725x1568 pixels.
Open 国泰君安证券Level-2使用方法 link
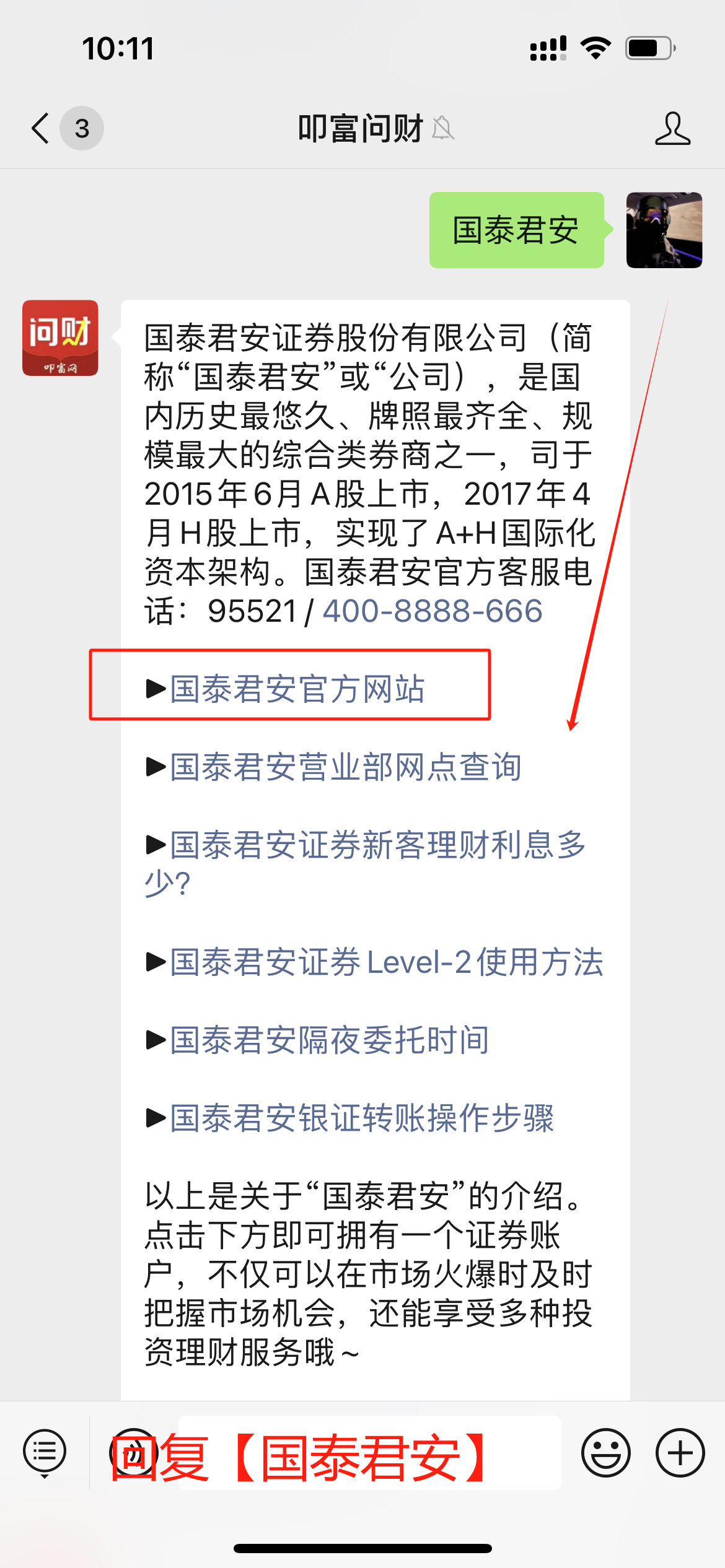coord(386,962)
